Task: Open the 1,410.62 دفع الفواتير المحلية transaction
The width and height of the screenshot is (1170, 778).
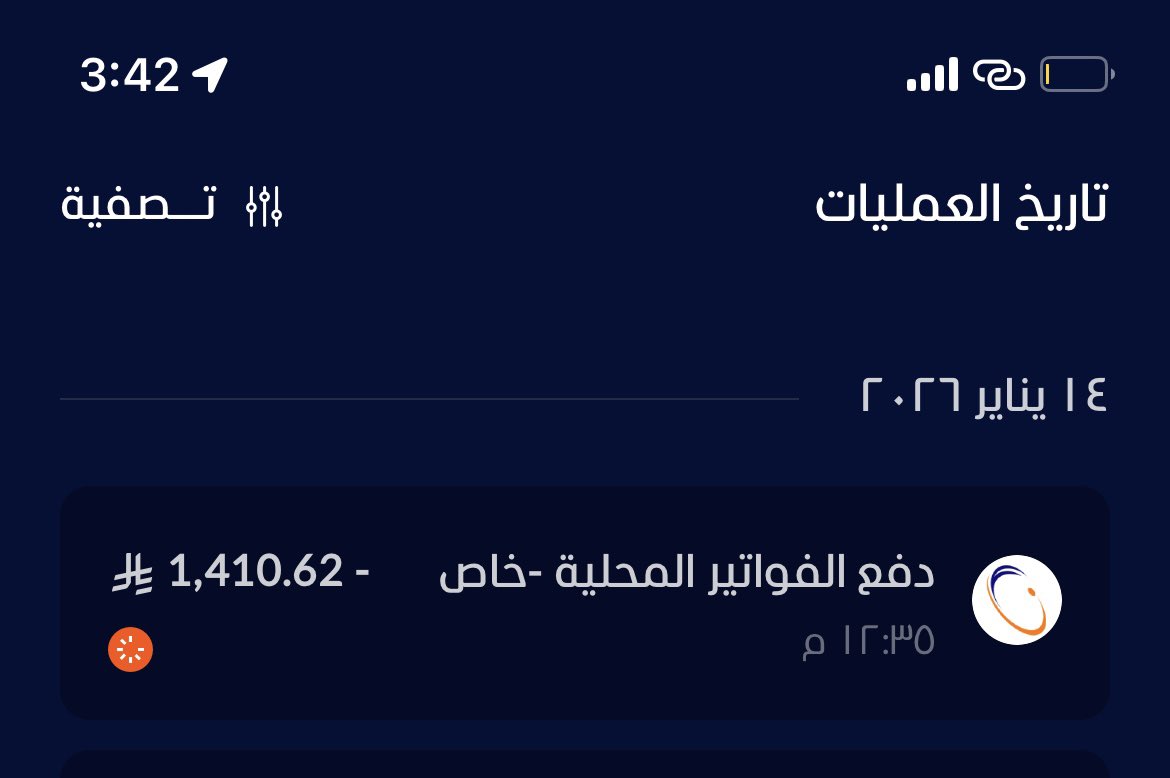Action: coord(585,602)
